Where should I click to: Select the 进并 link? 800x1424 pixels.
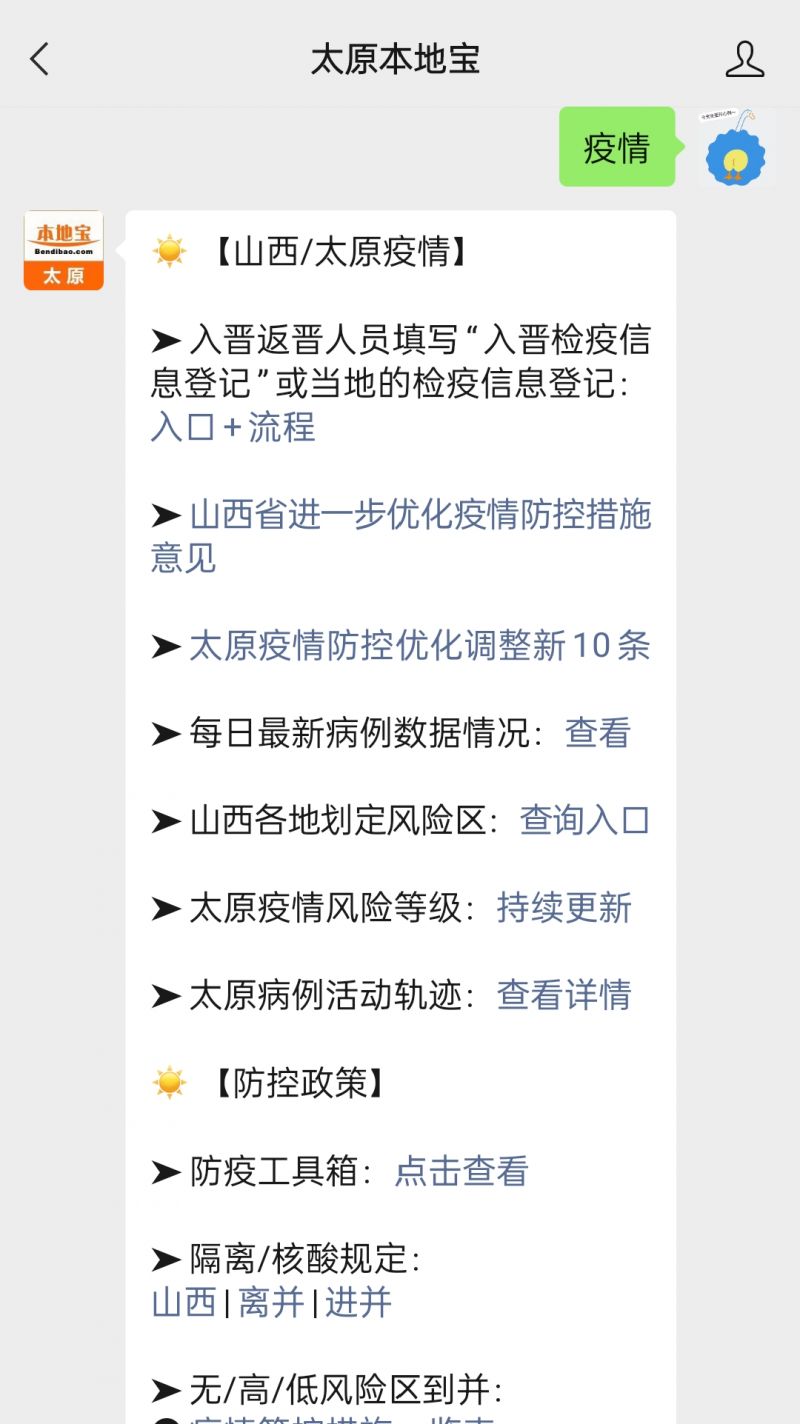pos(357,1302)
